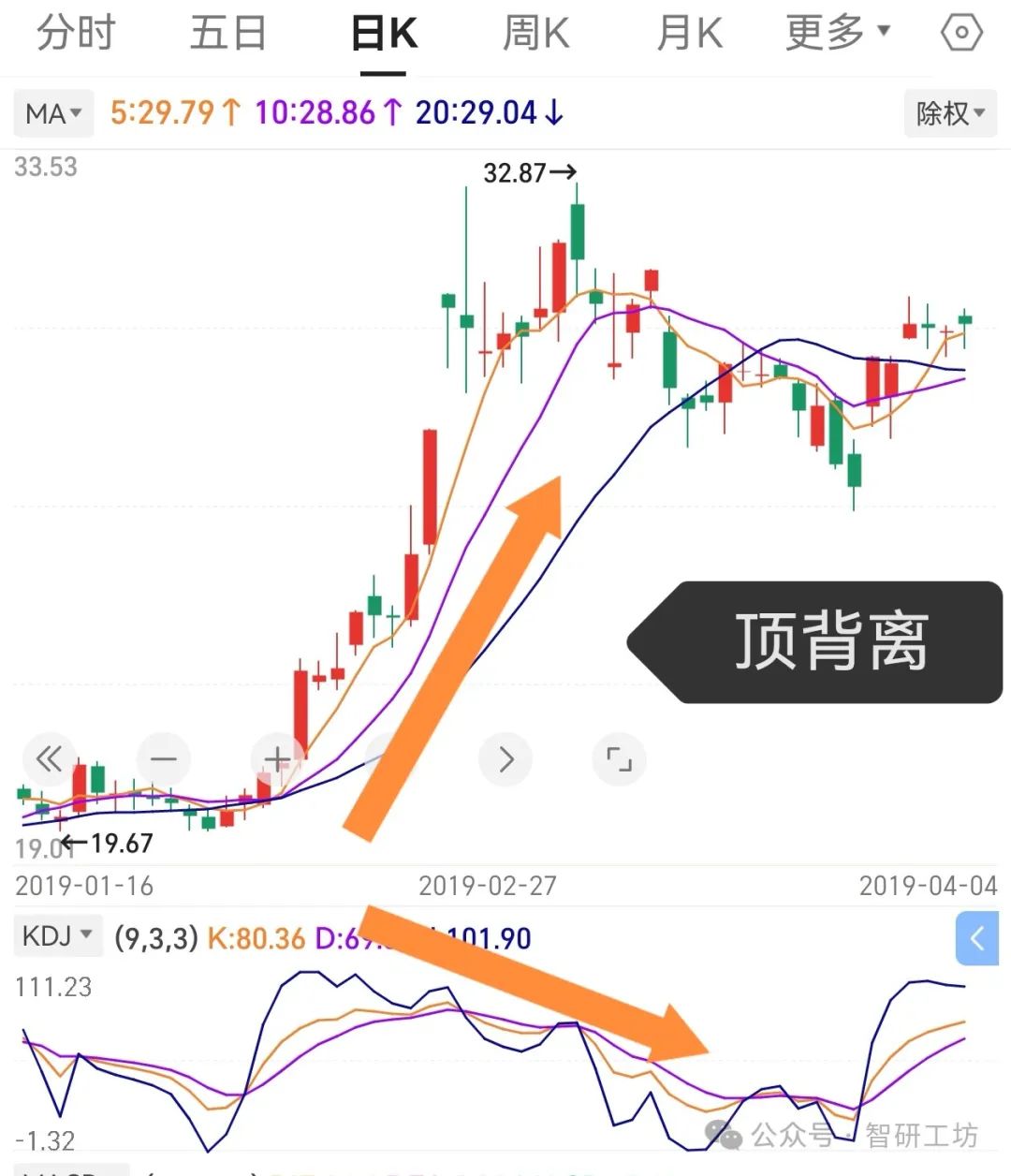Image resolution: width=1011 pixels, height=1176 pixels.
Task: Toggle 除权 price adjustment mode
Action: click(950, 112)
